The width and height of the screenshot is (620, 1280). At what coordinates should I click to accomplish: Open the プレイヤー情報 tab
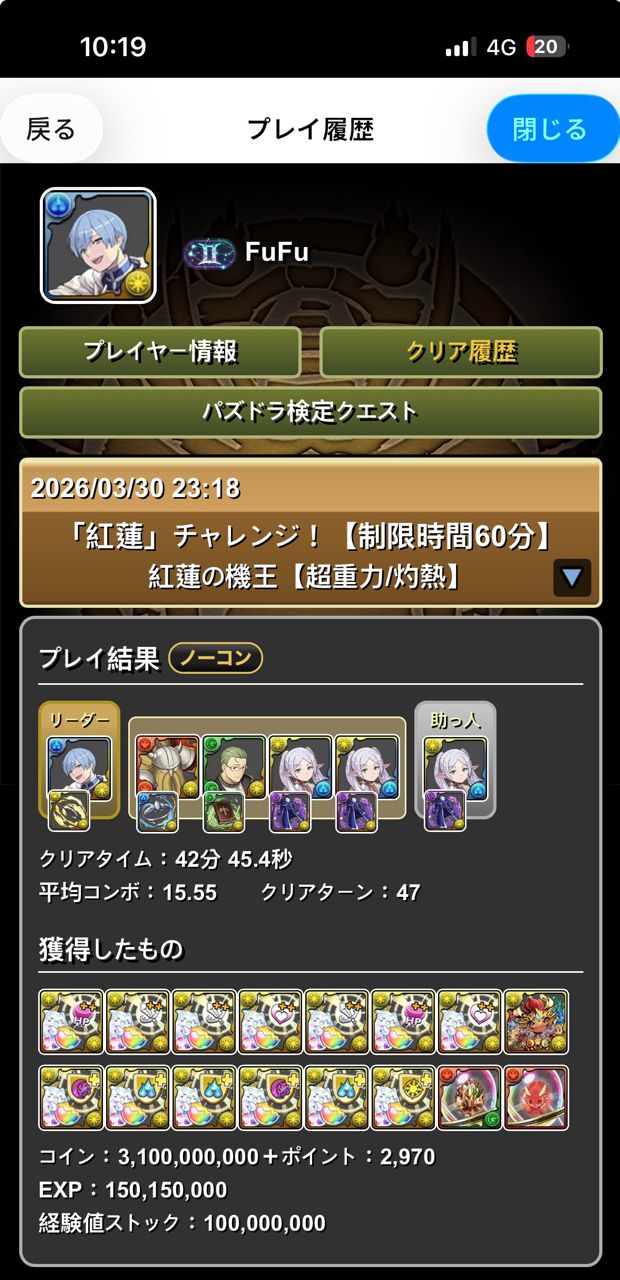point(160,352)
